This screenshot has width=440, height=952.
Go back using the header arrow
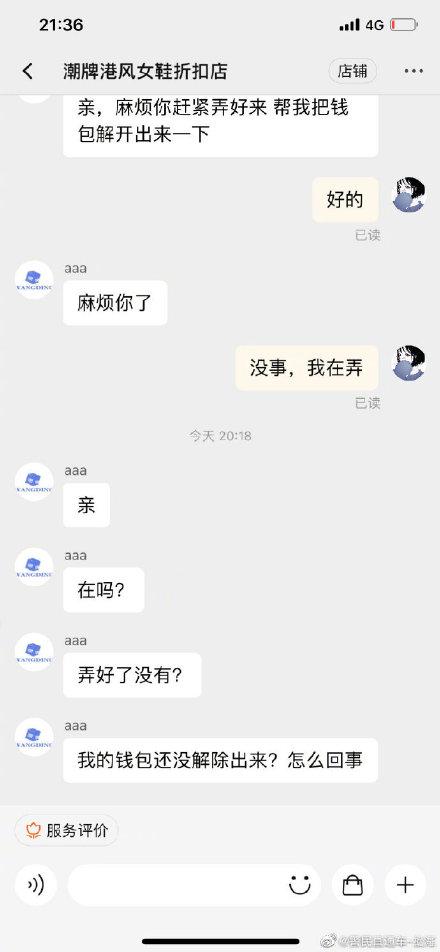pyautogui.click(x=28, y=71)
